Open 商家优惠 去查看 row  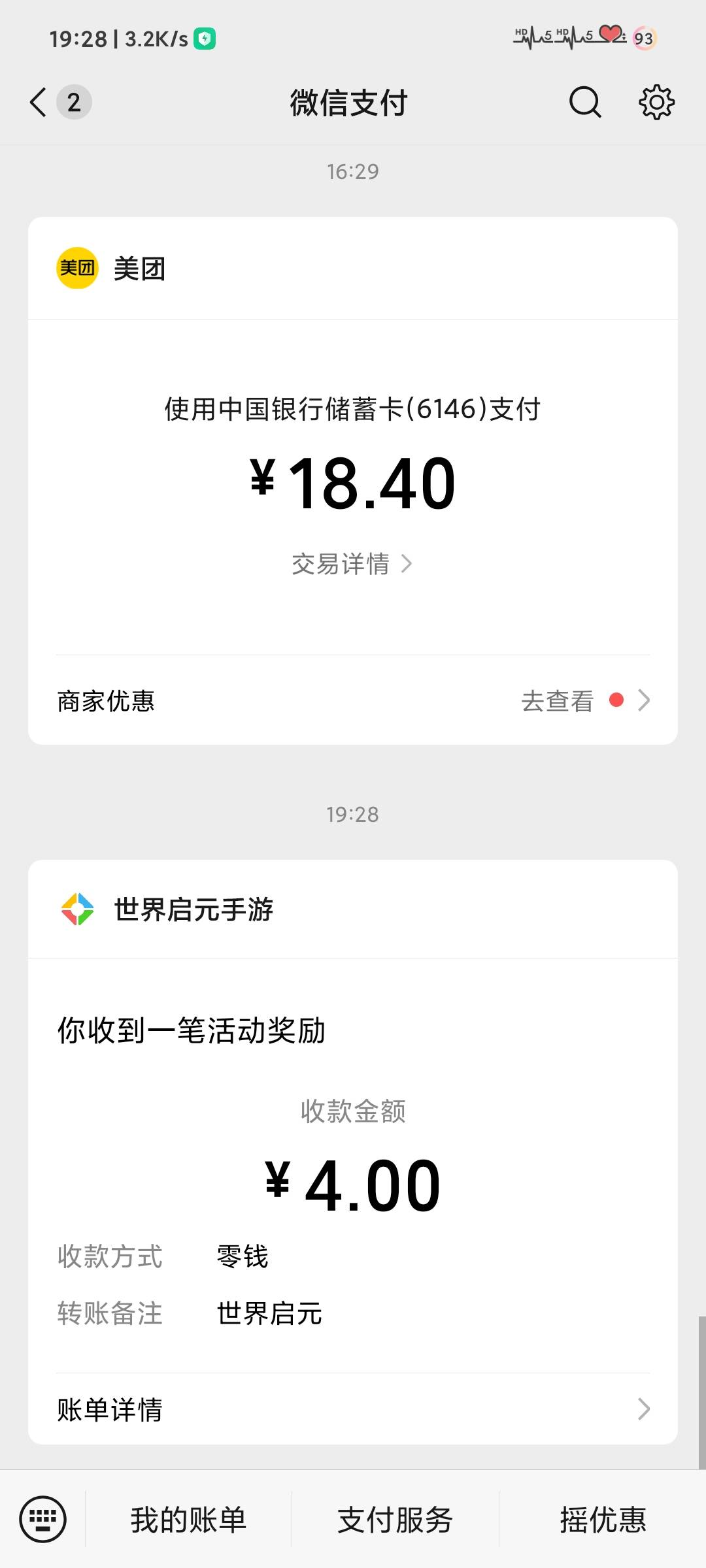[x=353, y=700]
